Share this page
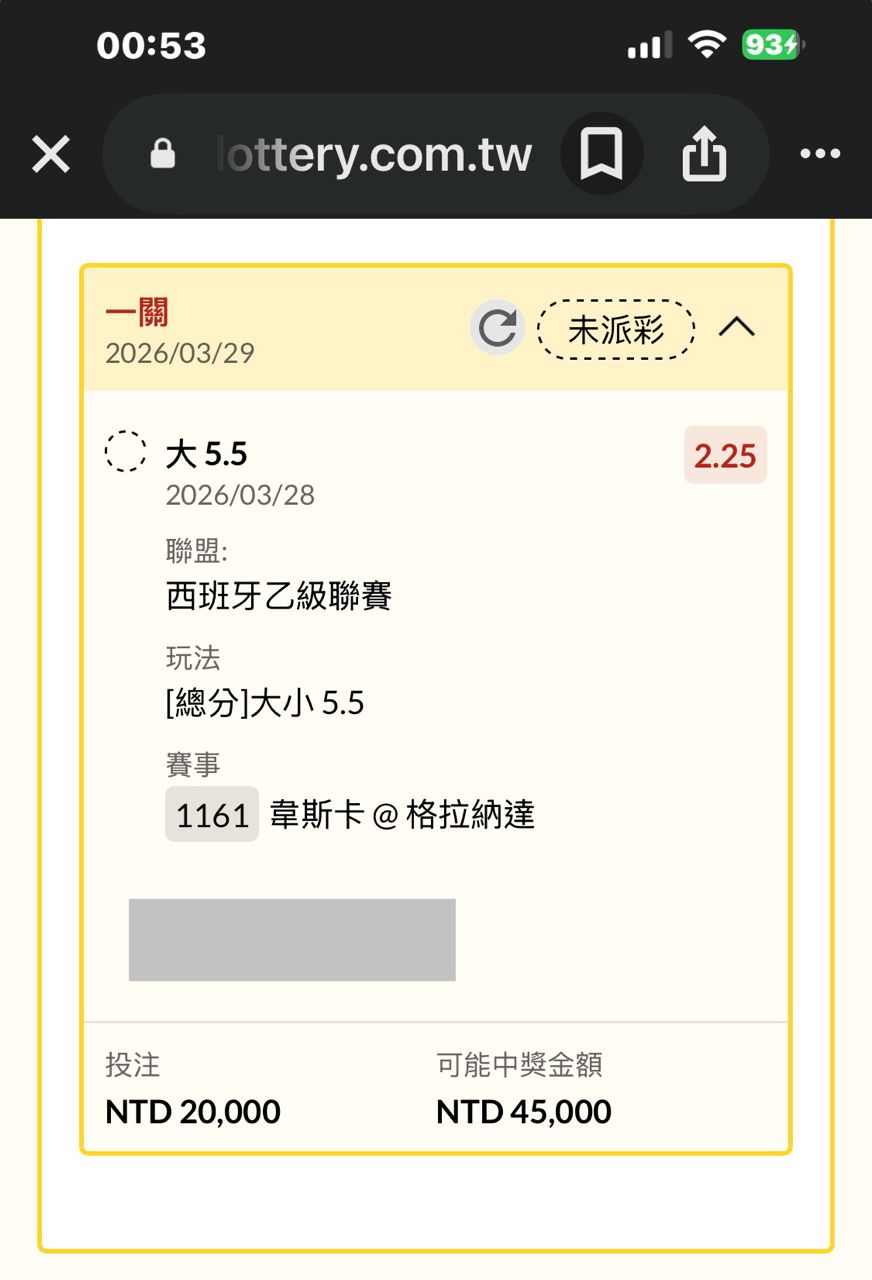 click(x=704, y=155)
